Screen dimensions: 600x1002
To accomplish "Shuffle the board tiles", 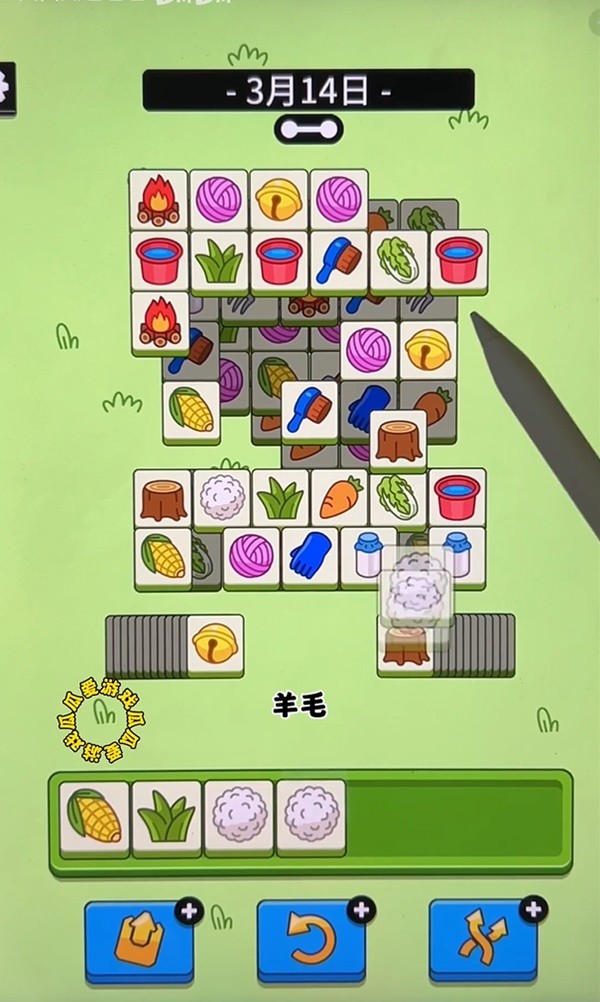I will pos(483,938).
